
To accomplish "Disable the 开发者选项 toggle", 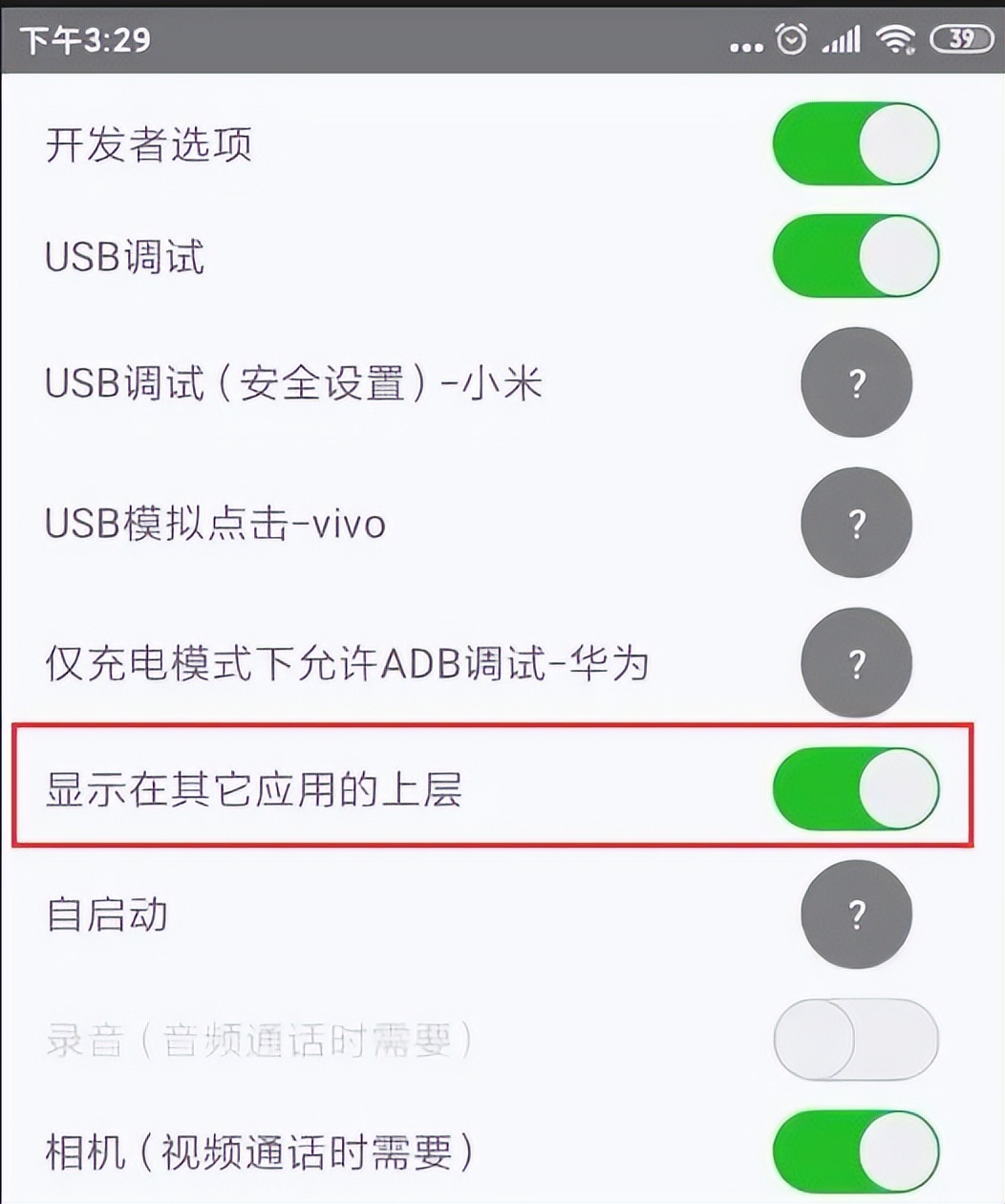I will (855, 144).
